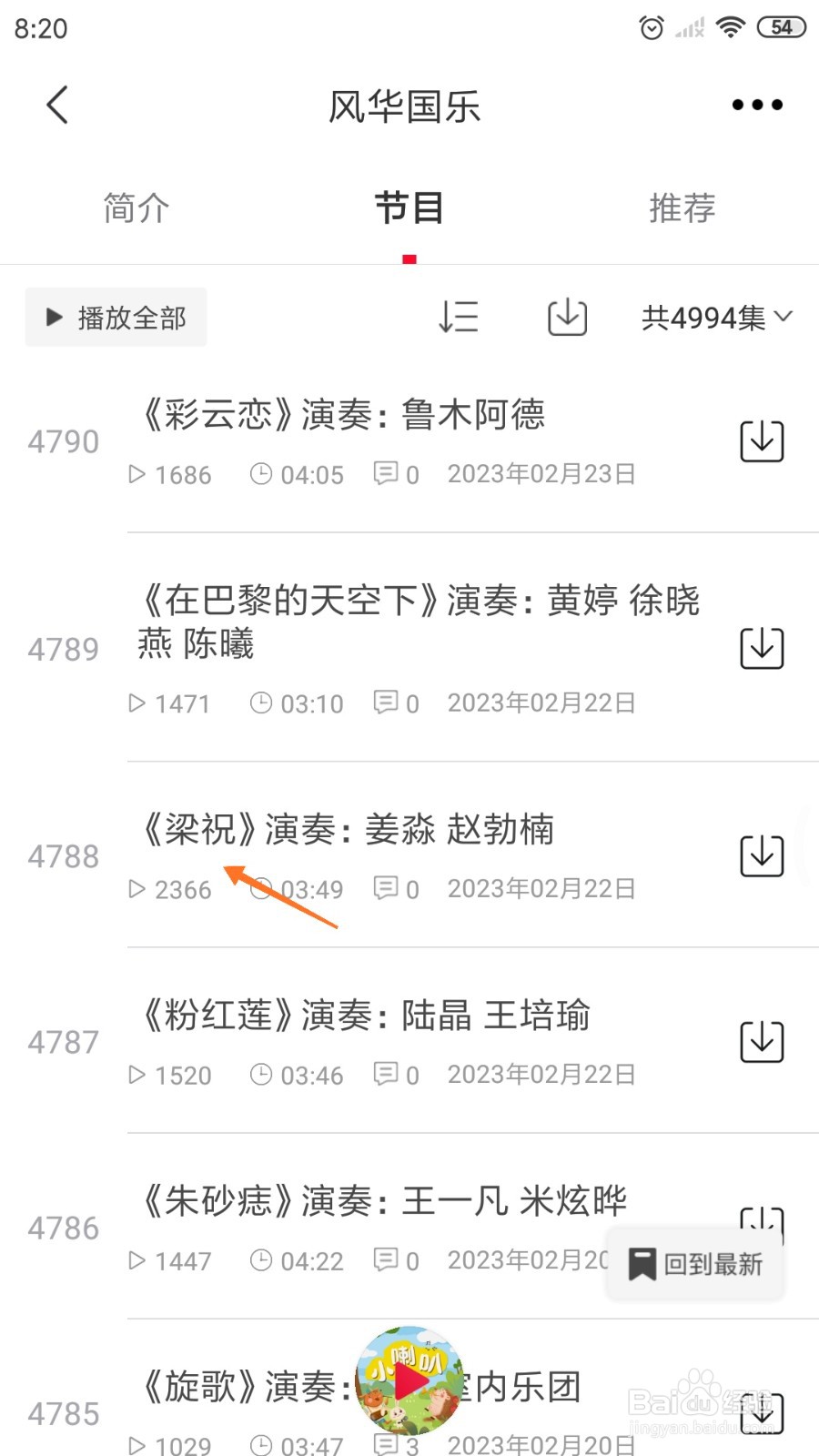Screen dimensions: 819x1456
Task: Tap the back arrow to leave 风华国乐
Action: tap(57, 104)
